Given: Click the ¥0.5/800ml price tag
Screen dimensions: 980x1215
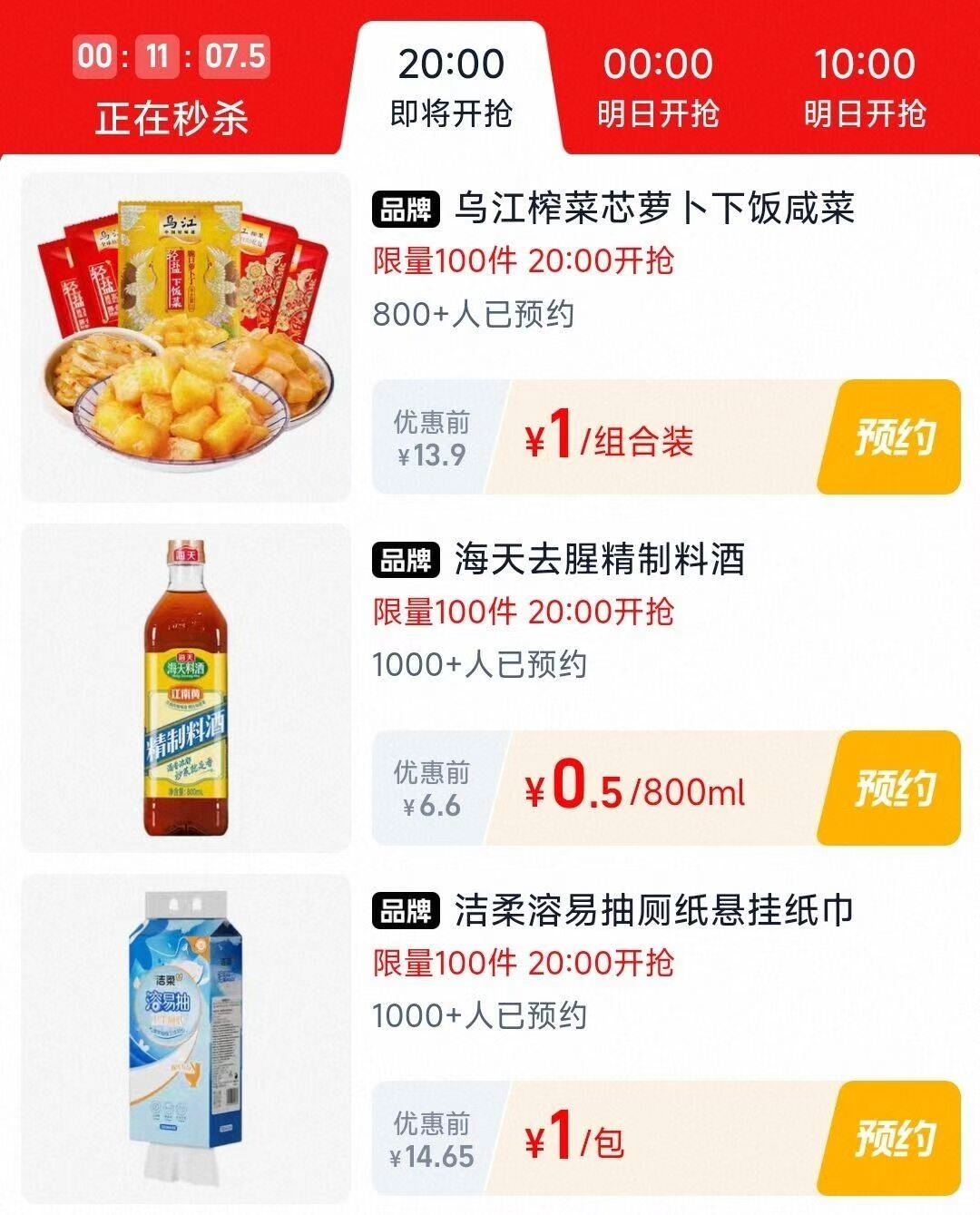Looking at the screenshot, I should (635, 789).
